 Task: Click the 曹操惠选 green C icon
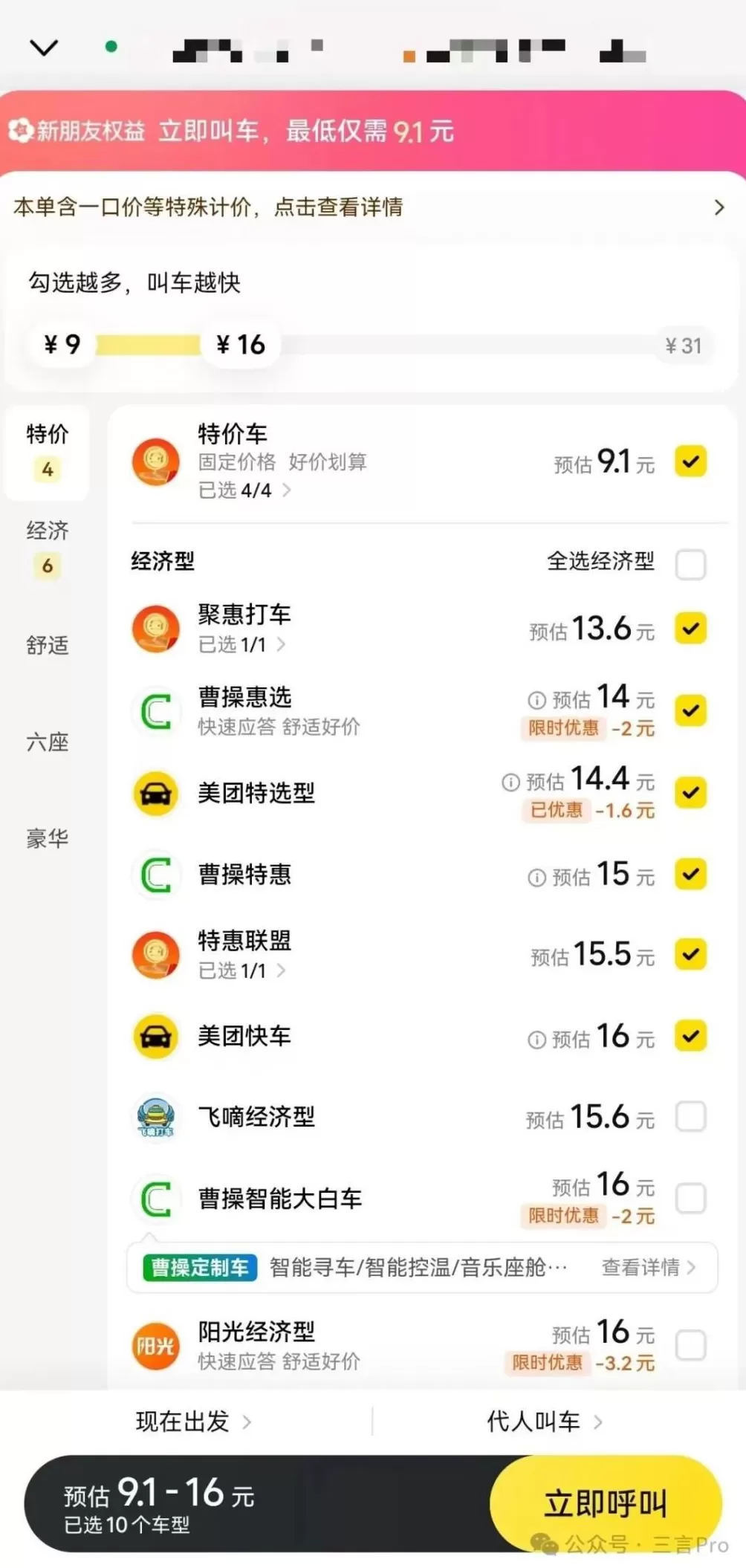tap(155, 711)
